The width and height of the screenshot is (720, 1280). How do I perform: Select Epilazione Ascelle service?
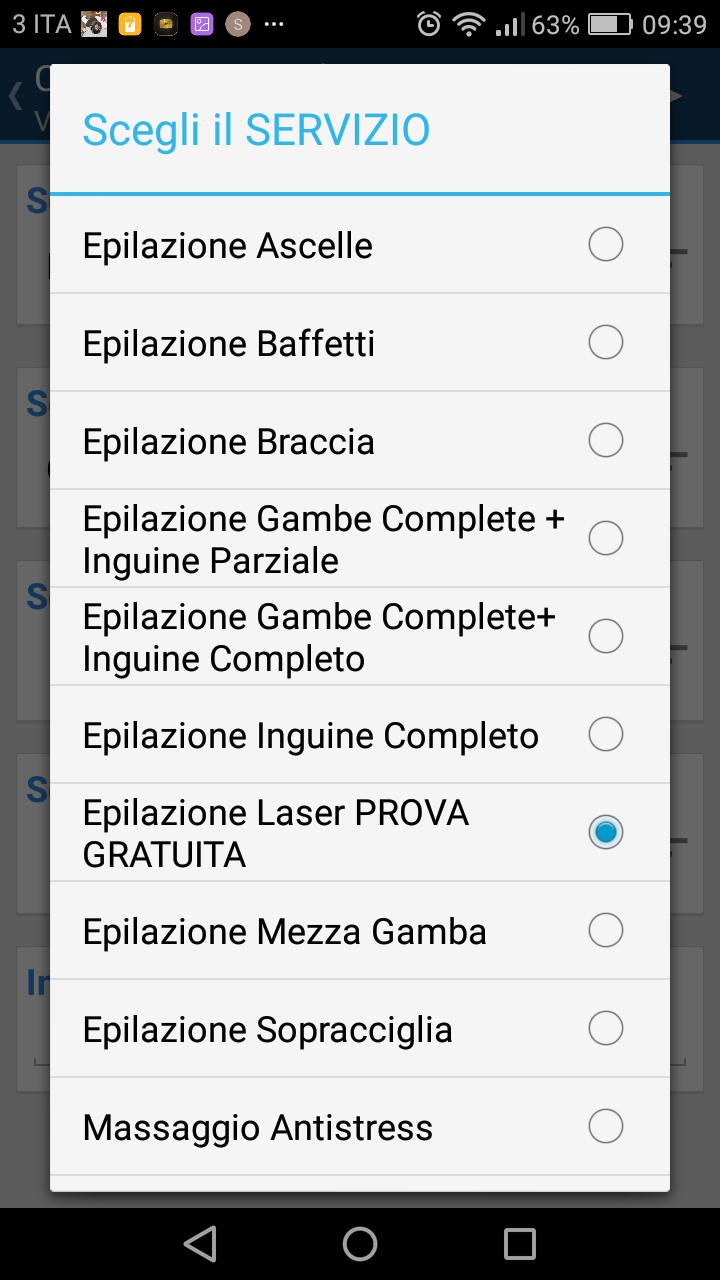pos(360,245)
